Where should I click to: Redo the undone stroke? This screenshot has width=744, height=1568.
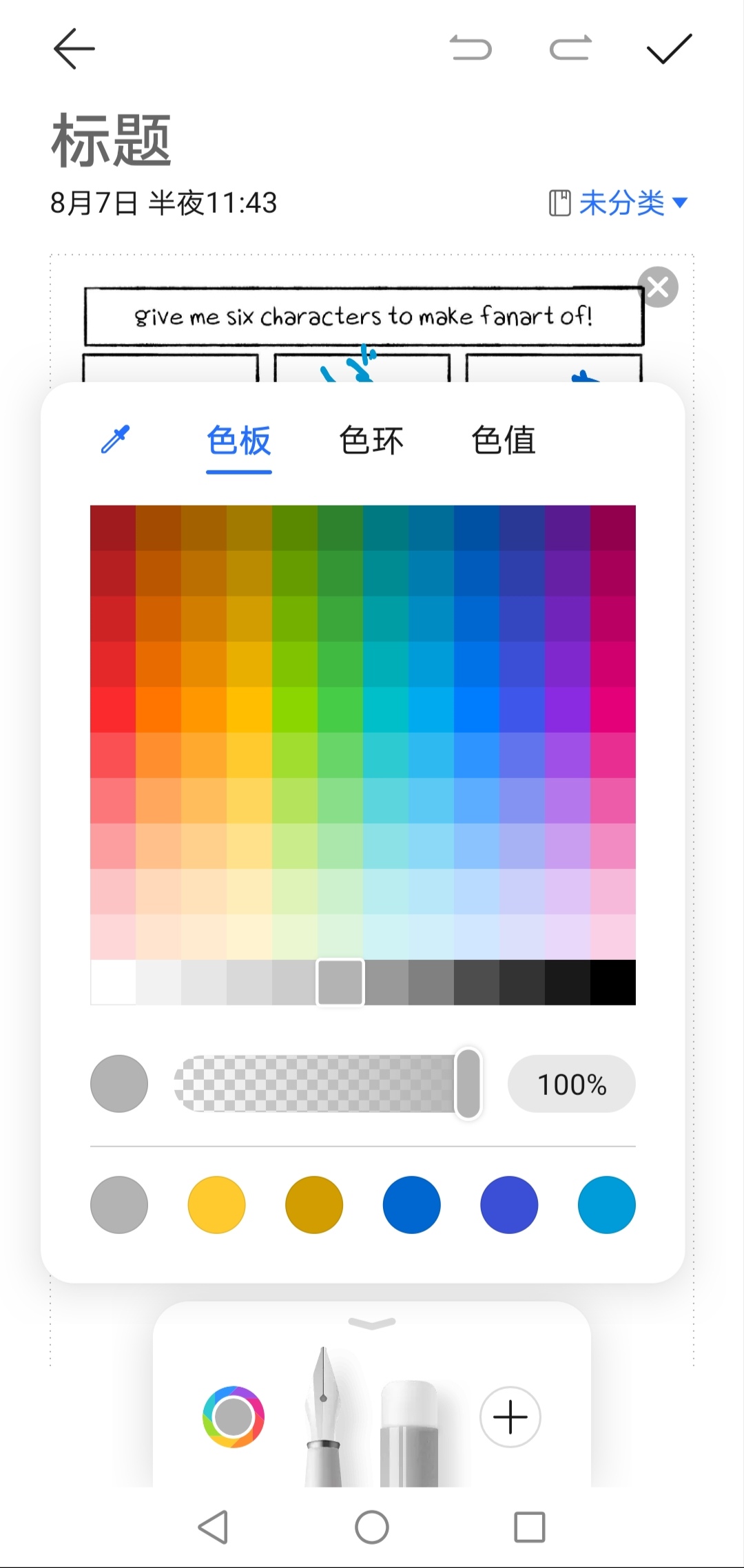pyautogui.click(x=570, y=49)
